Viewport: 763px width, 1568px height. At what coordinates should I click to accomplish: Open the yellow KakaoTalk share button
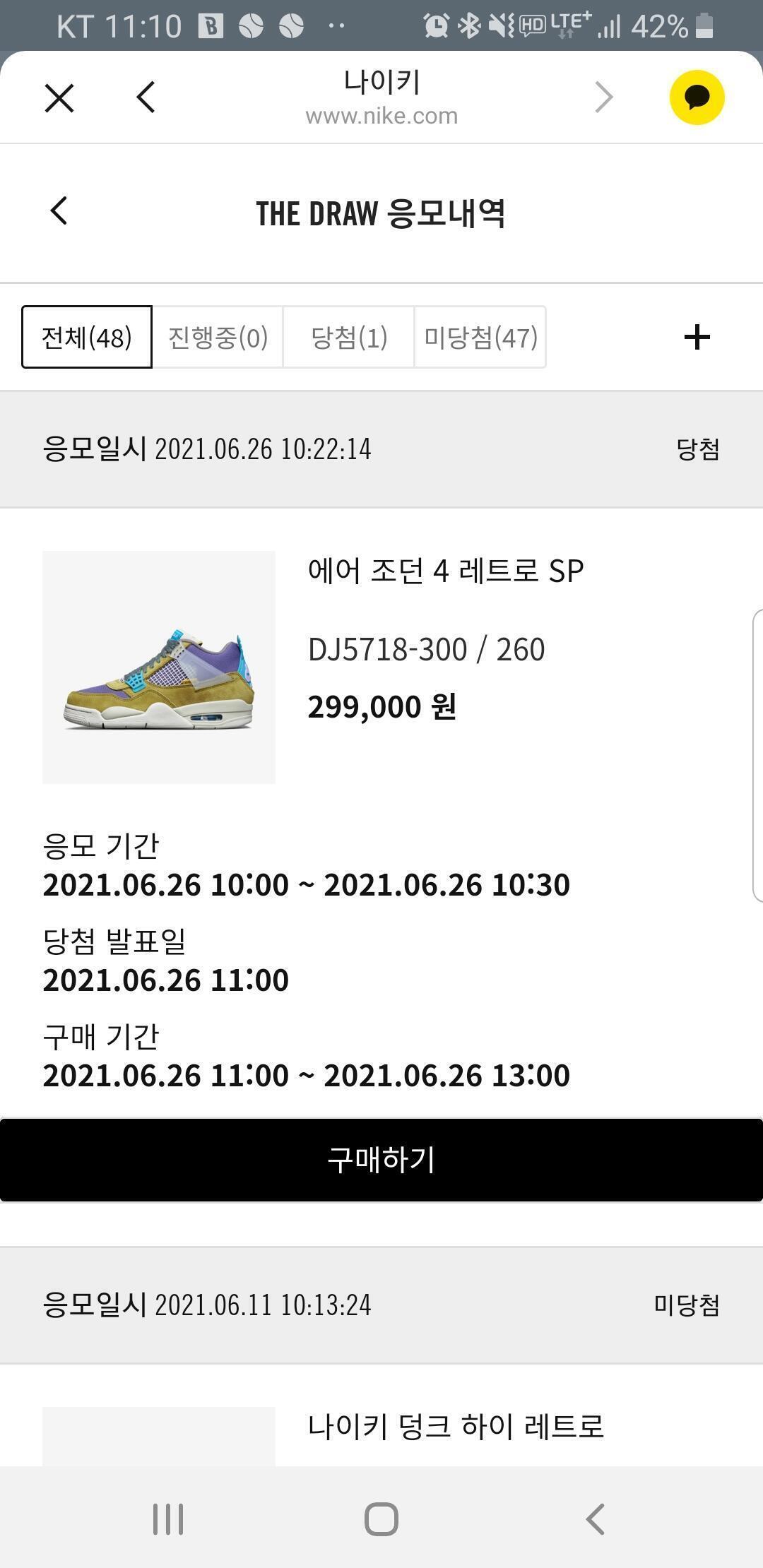[697, 97]
